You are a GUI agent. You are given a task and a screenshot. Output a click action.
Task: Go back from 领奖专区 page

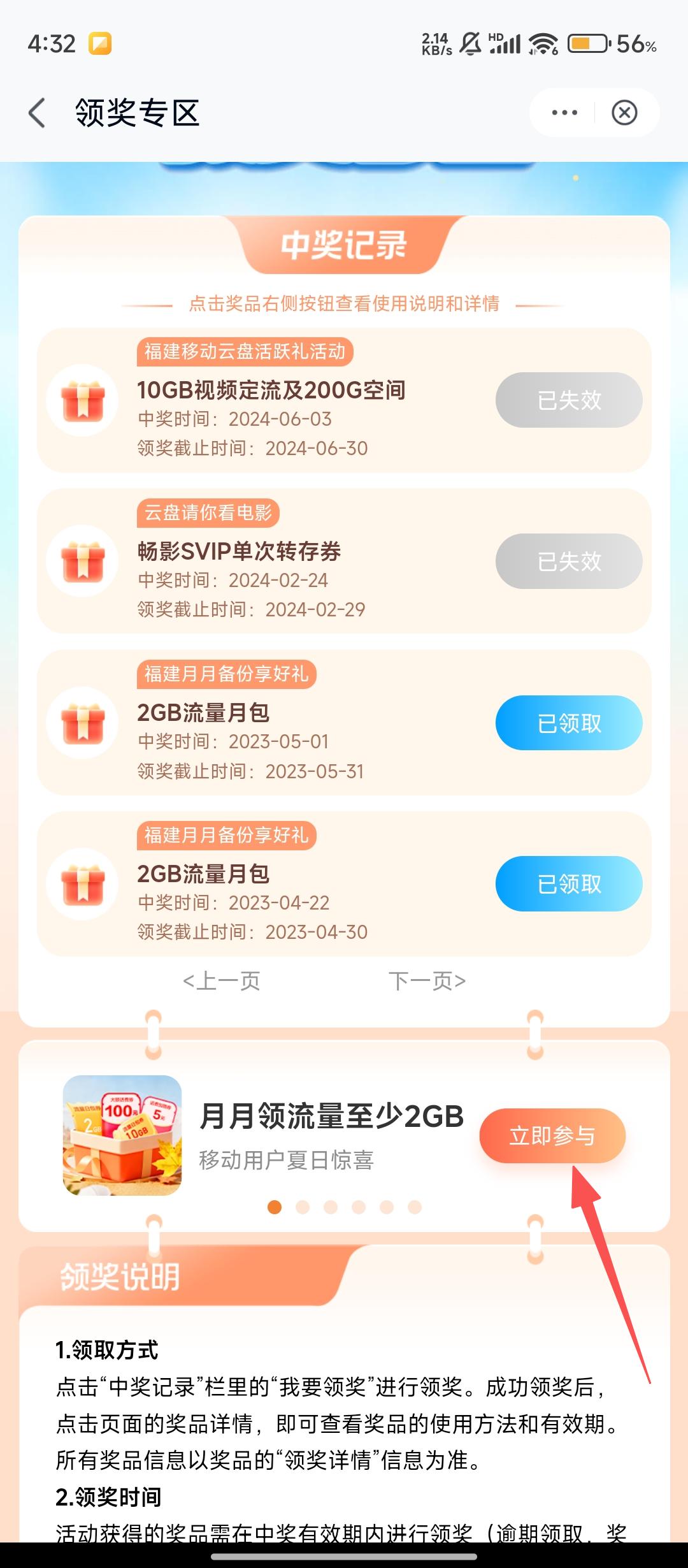coord(38,113)
